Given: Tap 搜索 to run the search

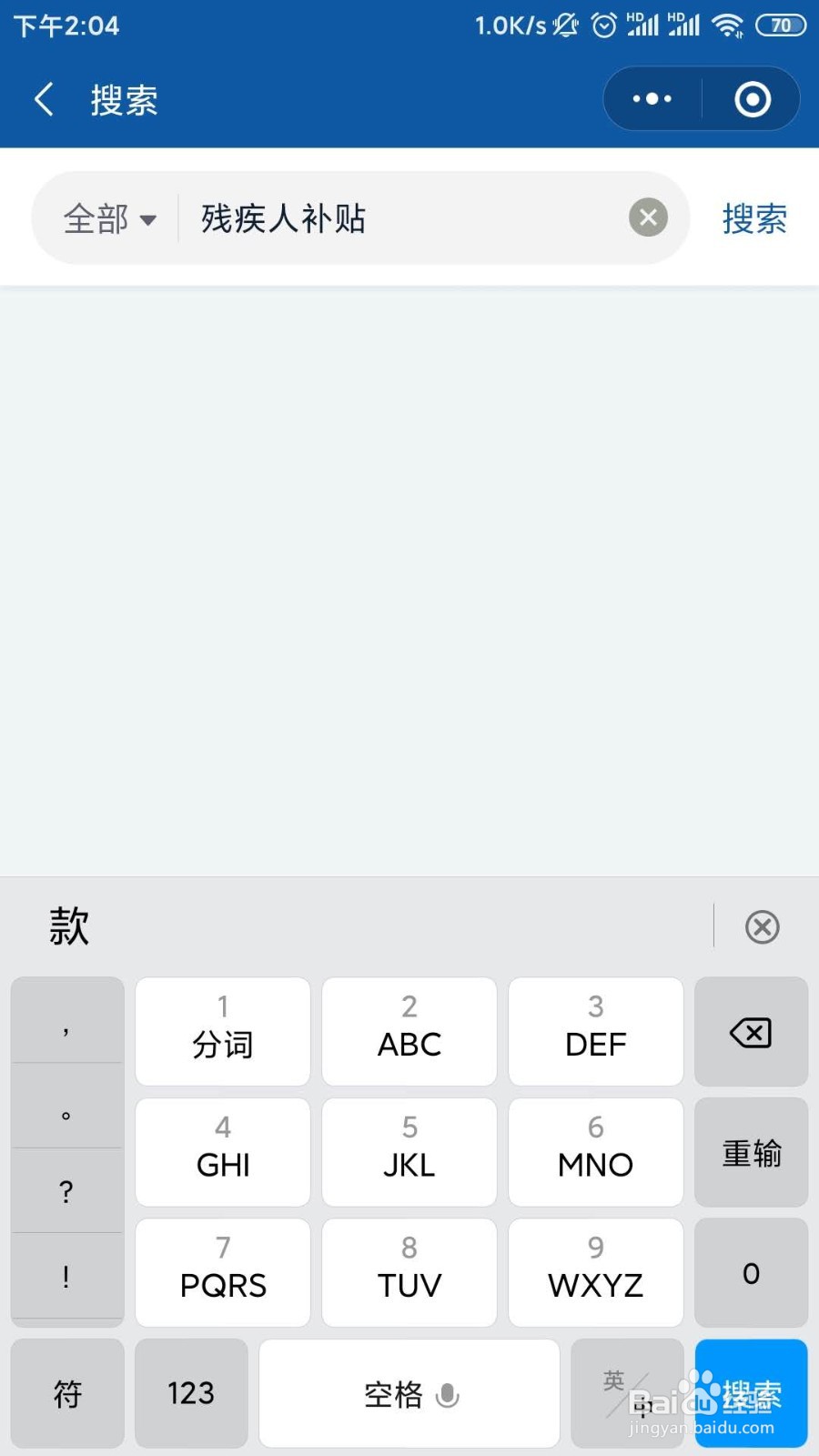Looking at the screenshot, I should coord(753,218).
